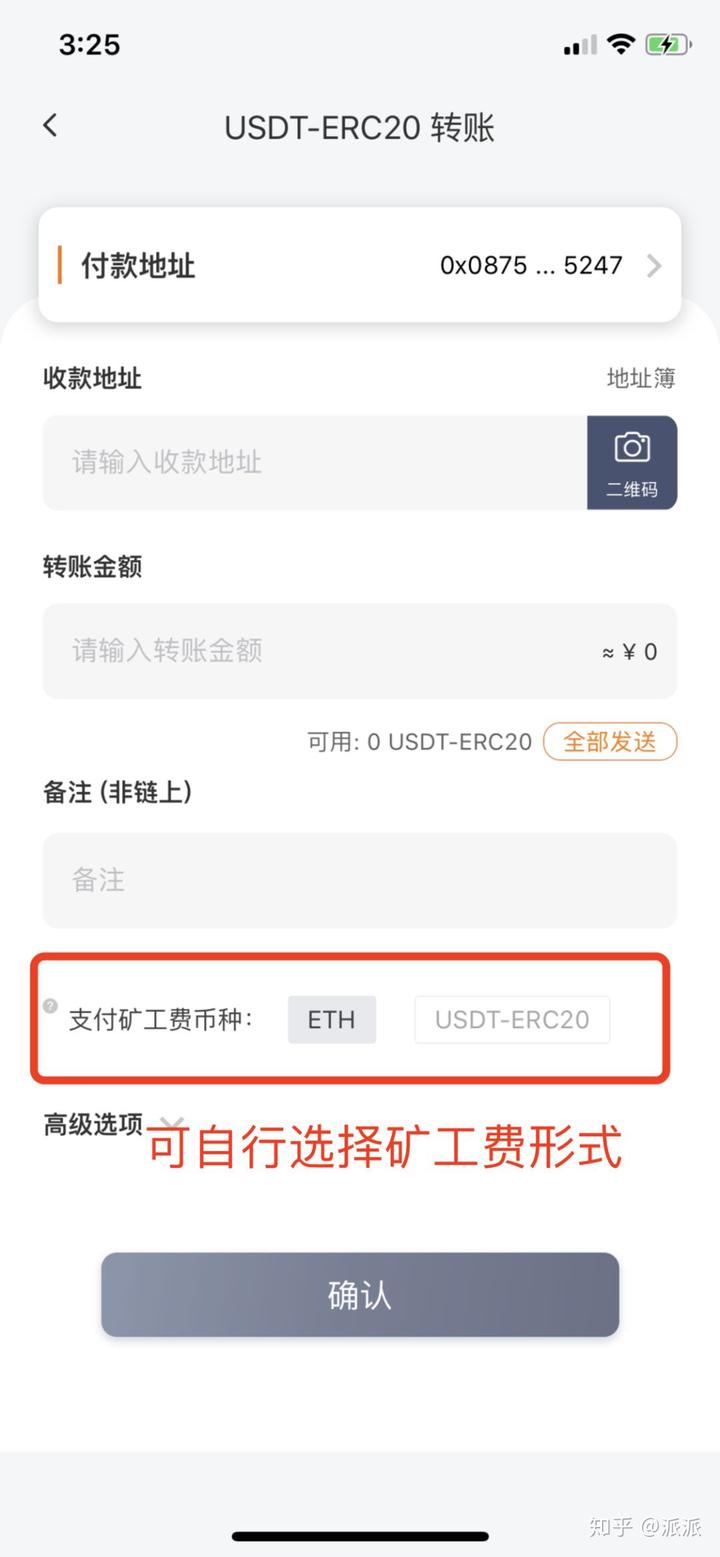This screenshot has width=720, height=1557.
Task: Focus the 收款地址 recipient address field
Action: pos(314,462)
